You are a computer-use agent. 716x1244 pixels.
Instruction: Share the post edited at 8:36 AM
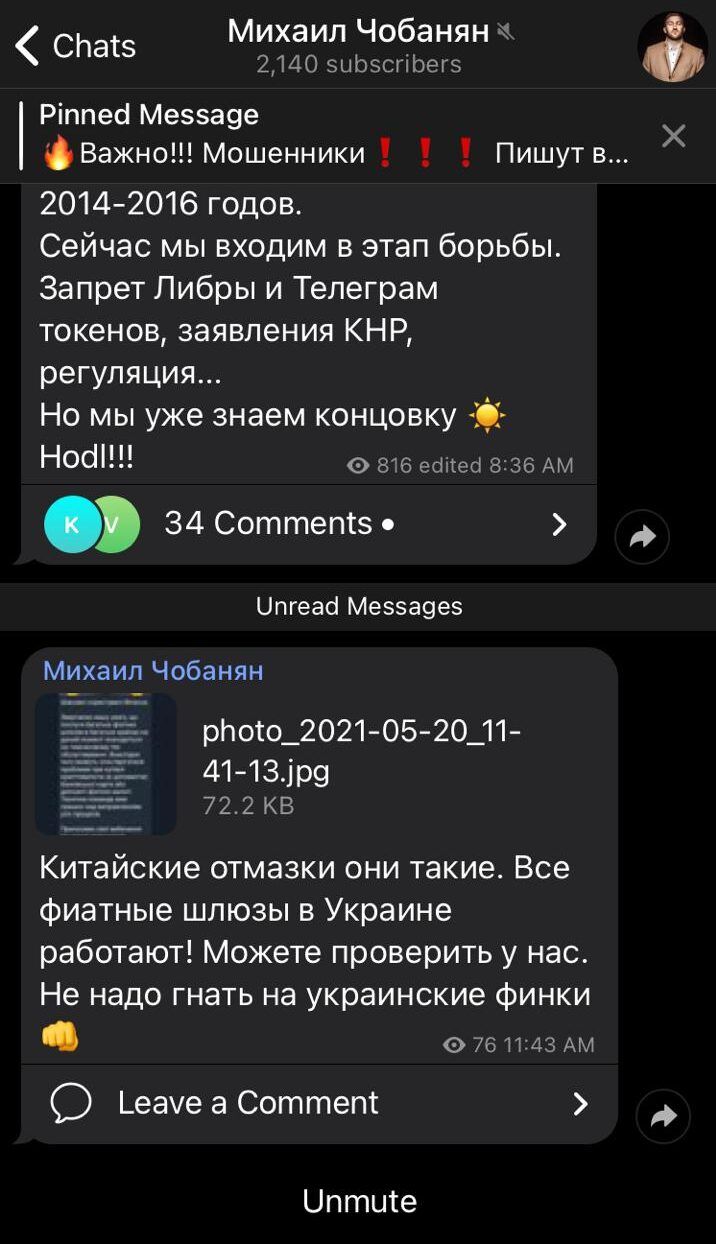tap(642, 537)
